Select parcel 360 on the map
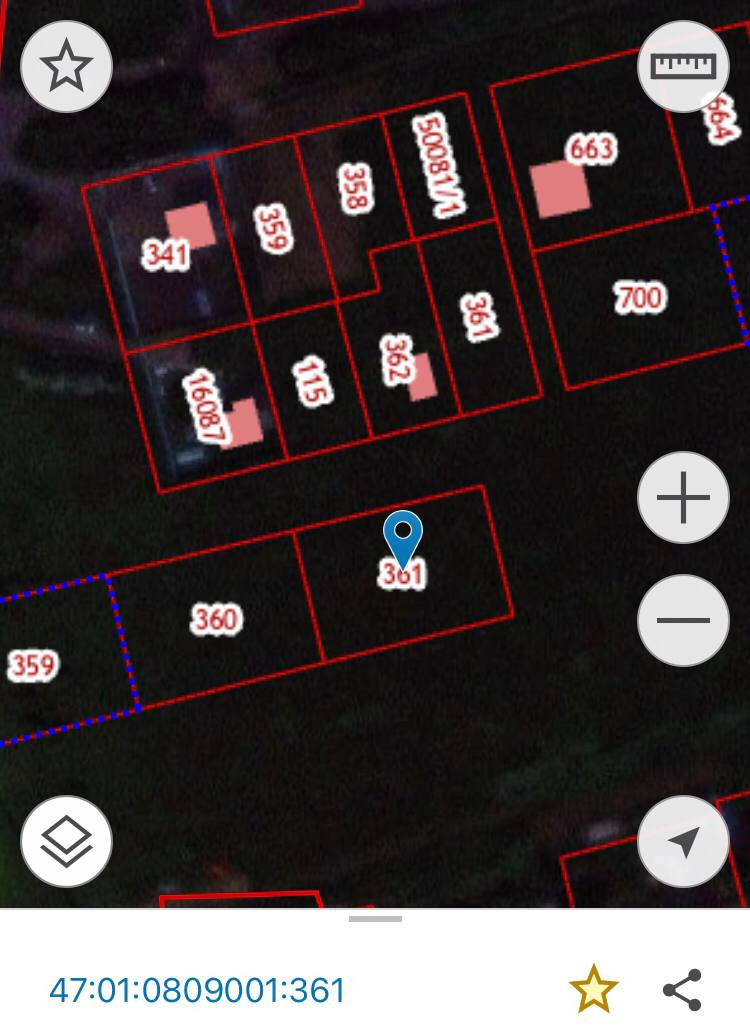Viewport: 750px width, 1028px height. click(215, 620)
